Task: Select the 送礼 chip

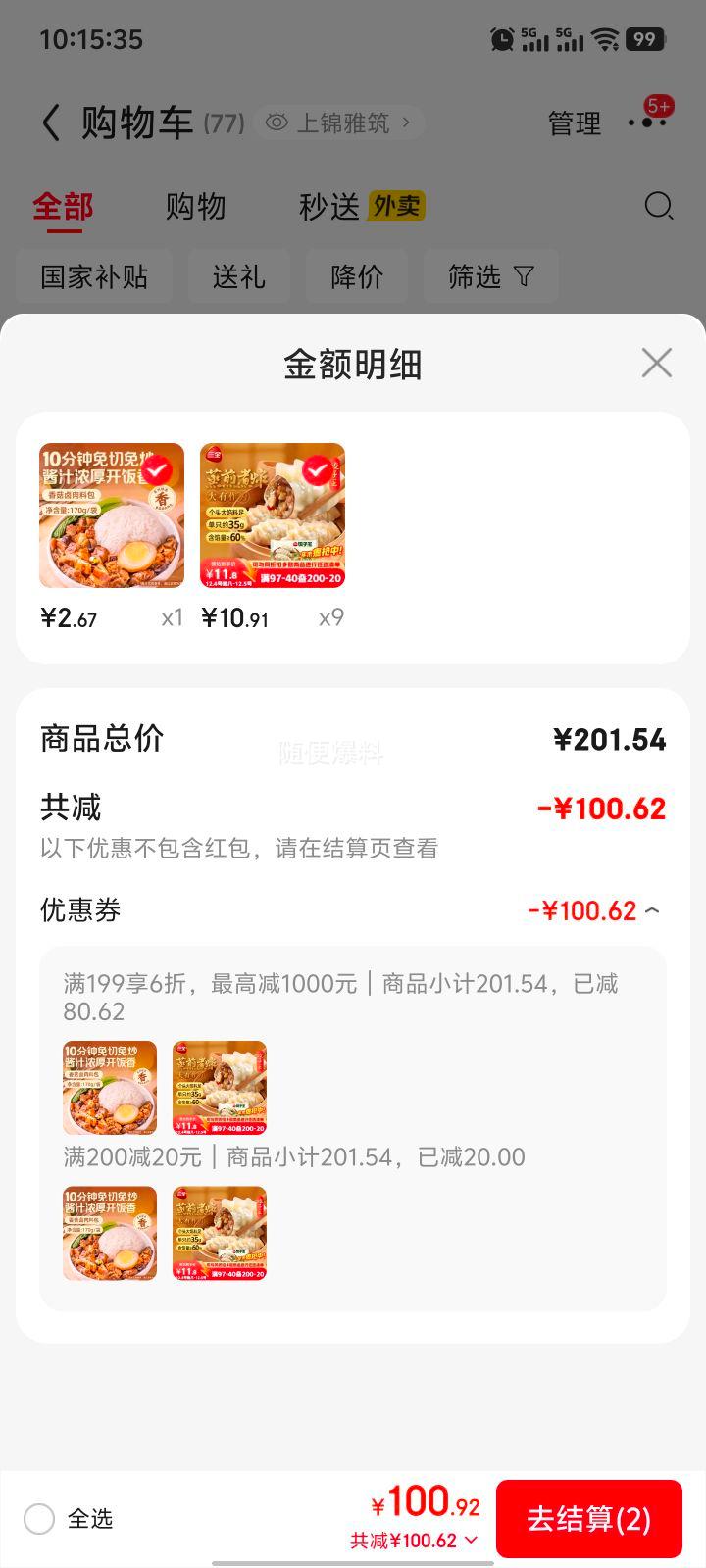Action: coord(238,276)
